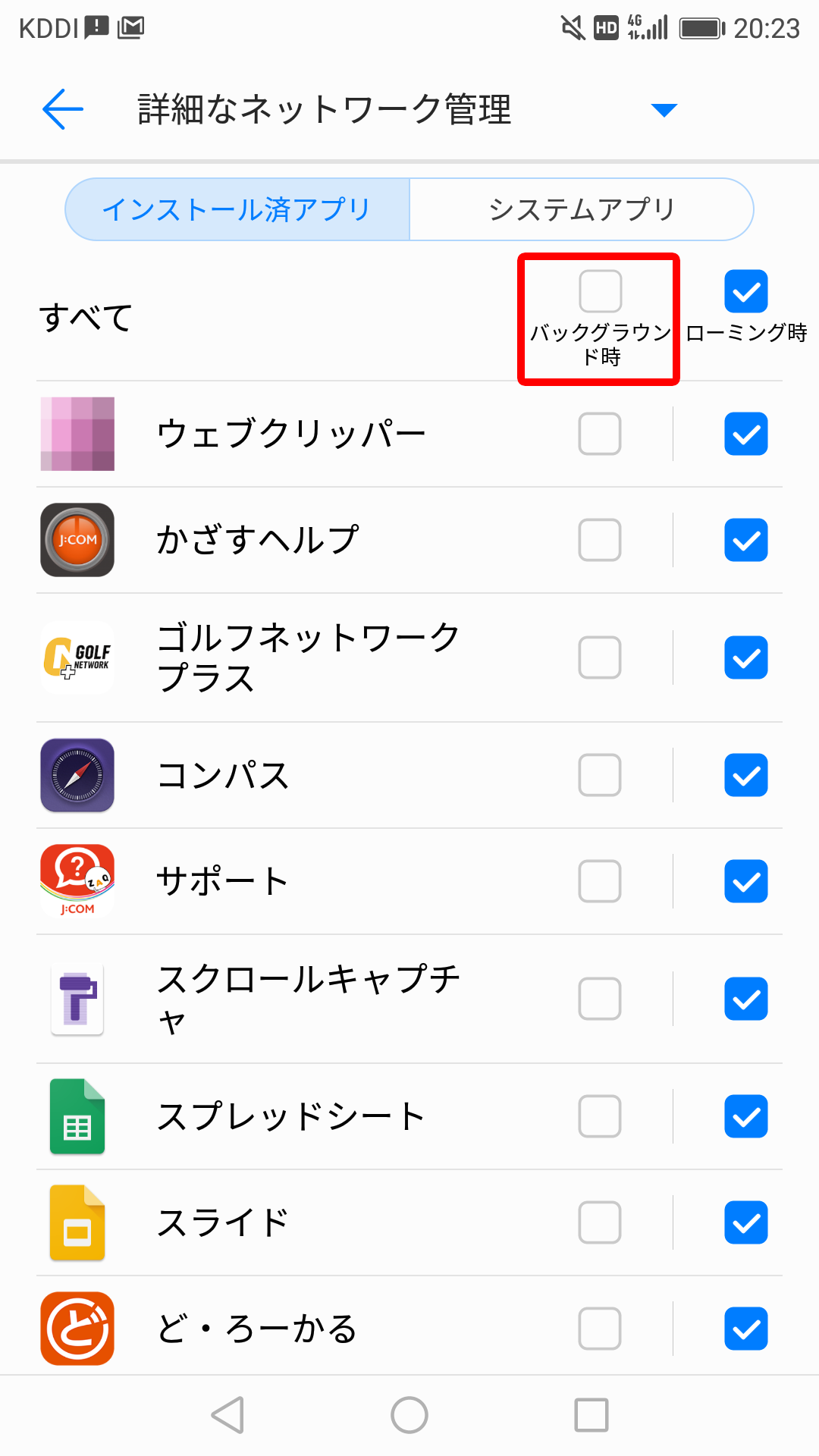Select the インストール済アプリ tab
Image resolution: width=819 pixels, height=1456 pixels.
point(237,209)
